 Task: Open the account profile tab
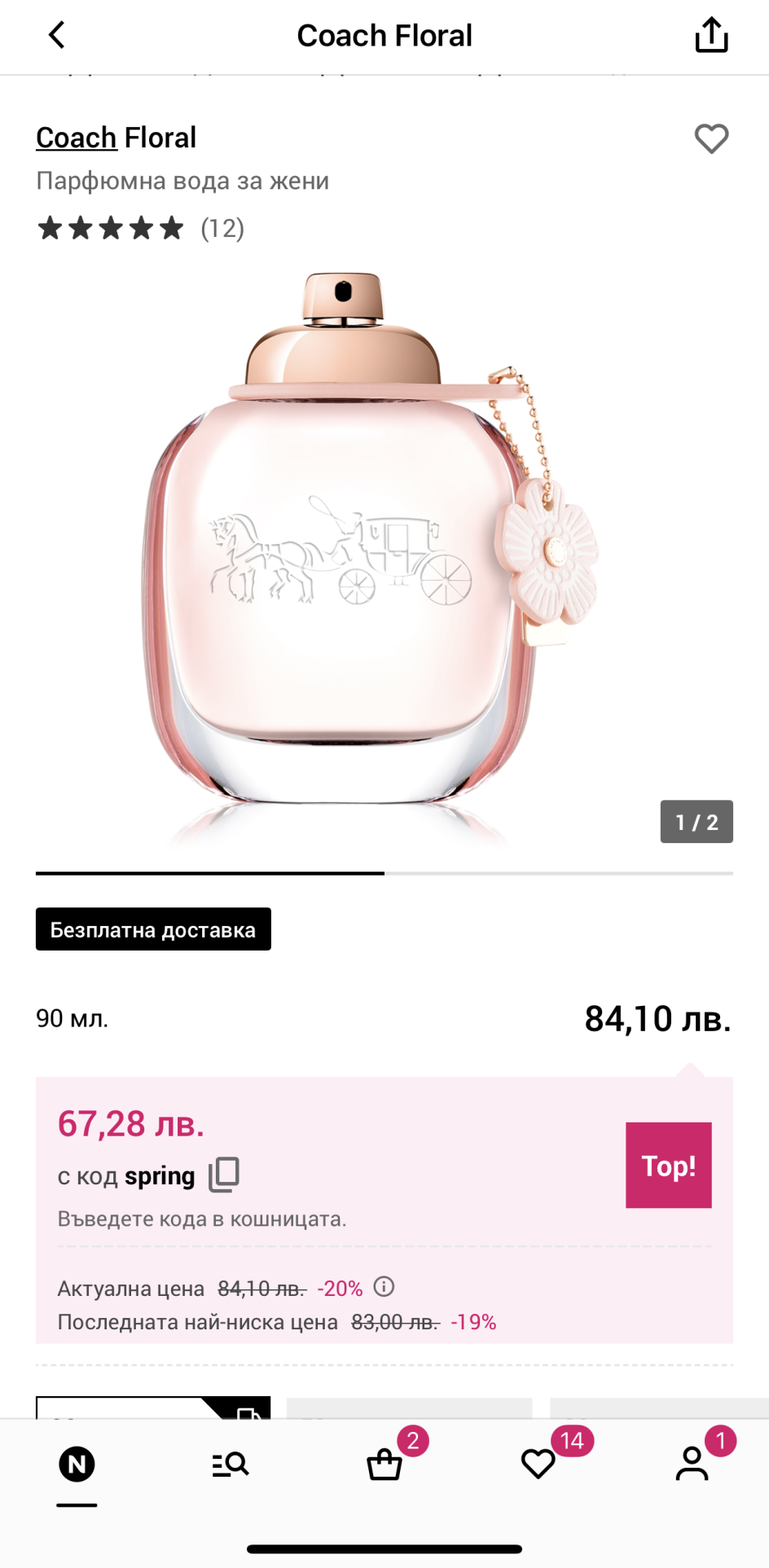692,1465
